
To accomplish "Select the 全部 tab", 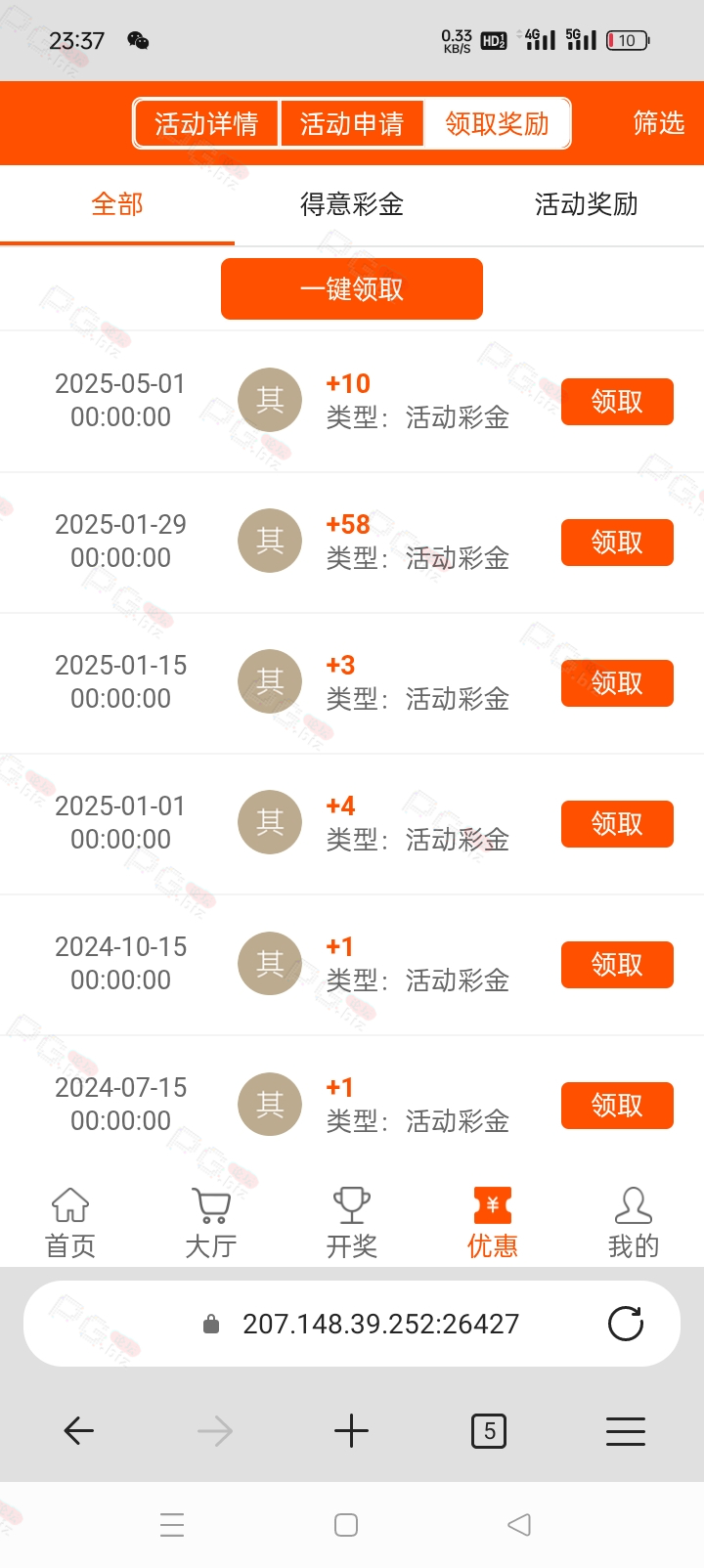I will 117,204.
